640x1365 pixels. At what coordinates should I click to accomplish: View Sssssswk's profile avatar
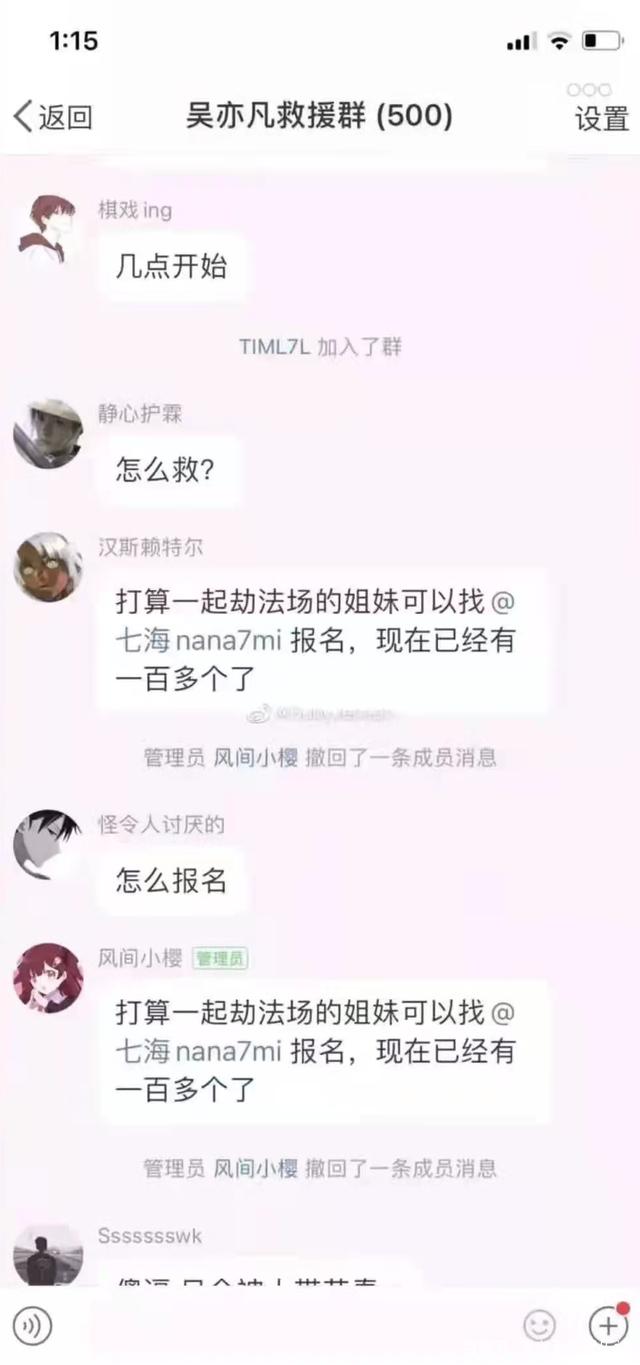click(47, 1255)
